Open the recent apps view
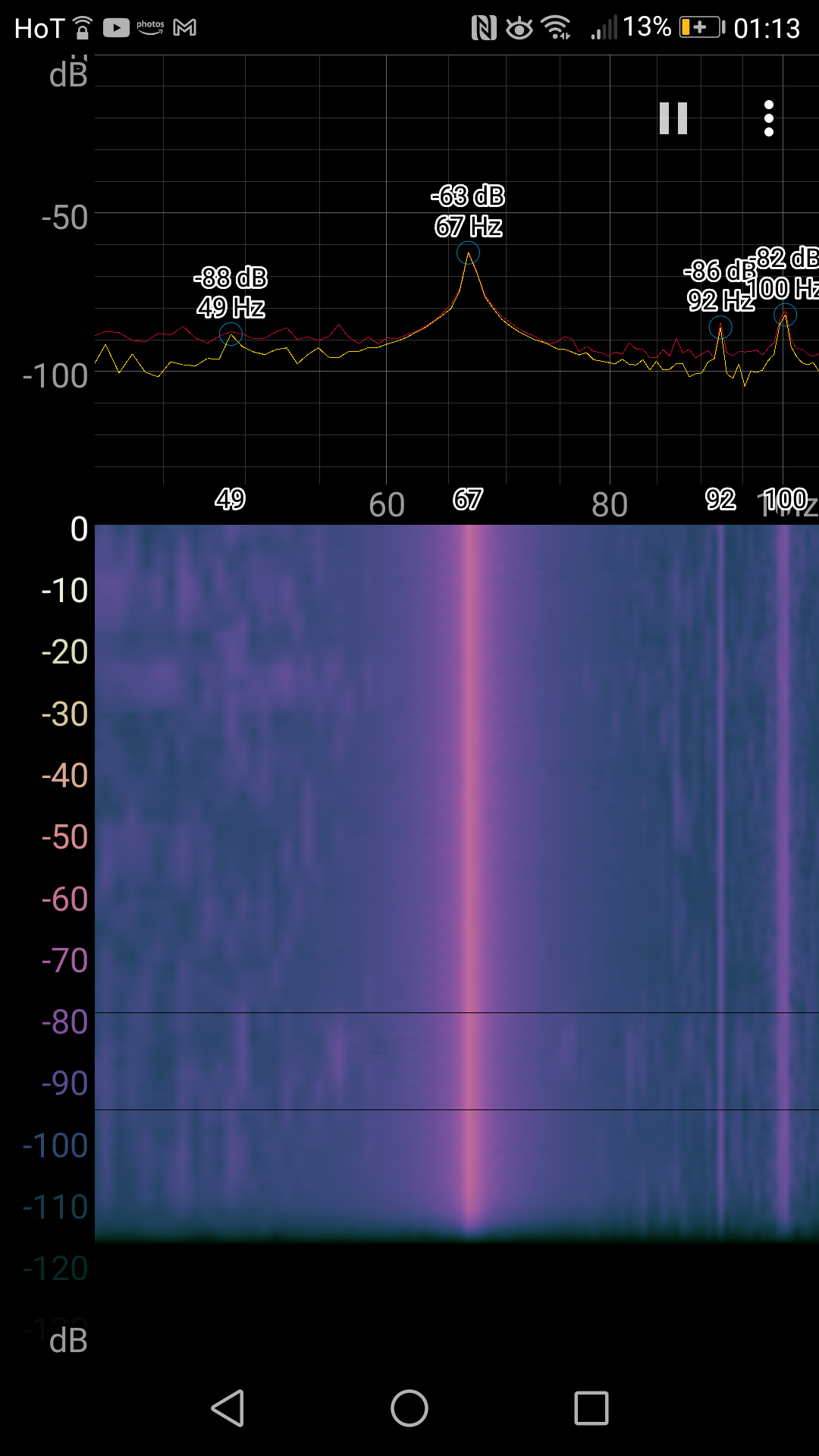 591,1408
